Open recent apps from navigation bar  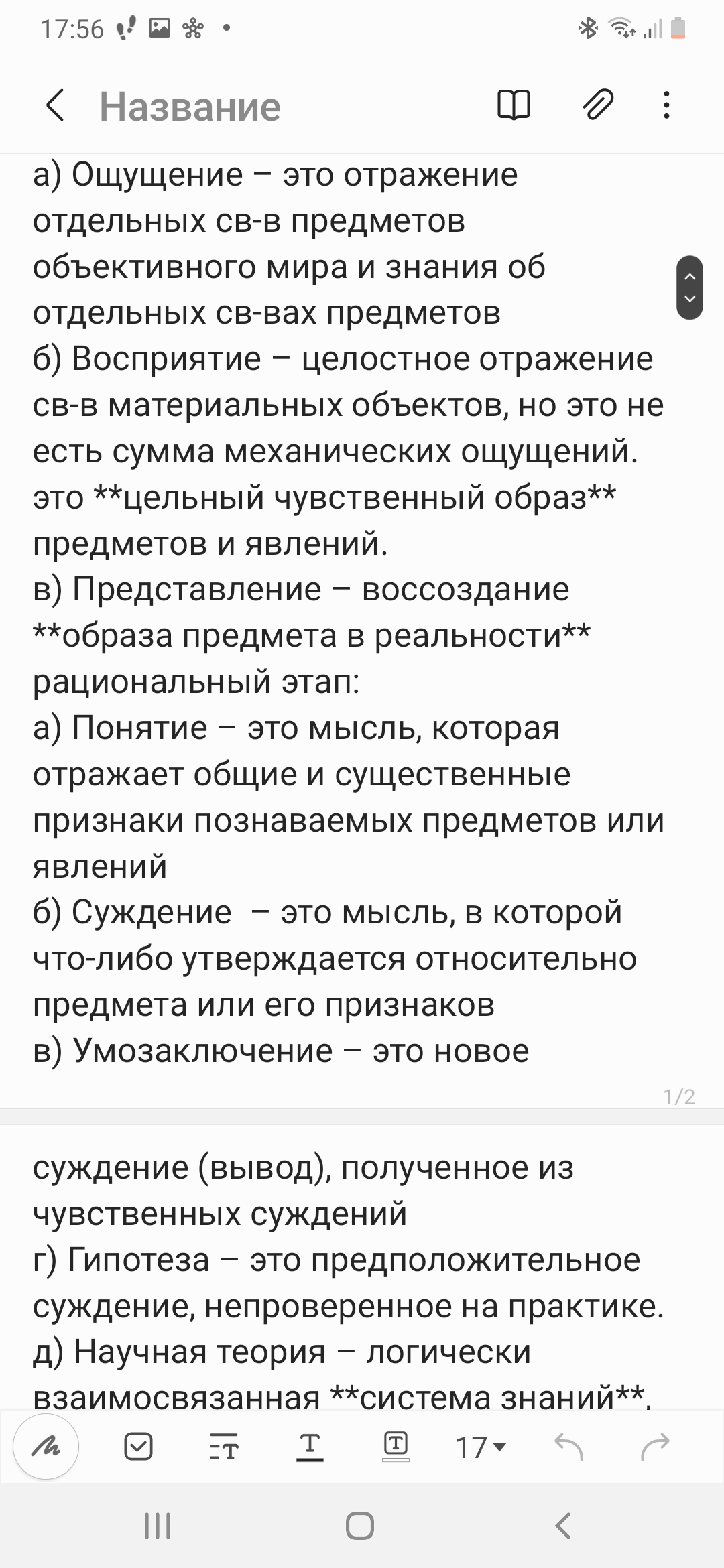pos(158,1526)
